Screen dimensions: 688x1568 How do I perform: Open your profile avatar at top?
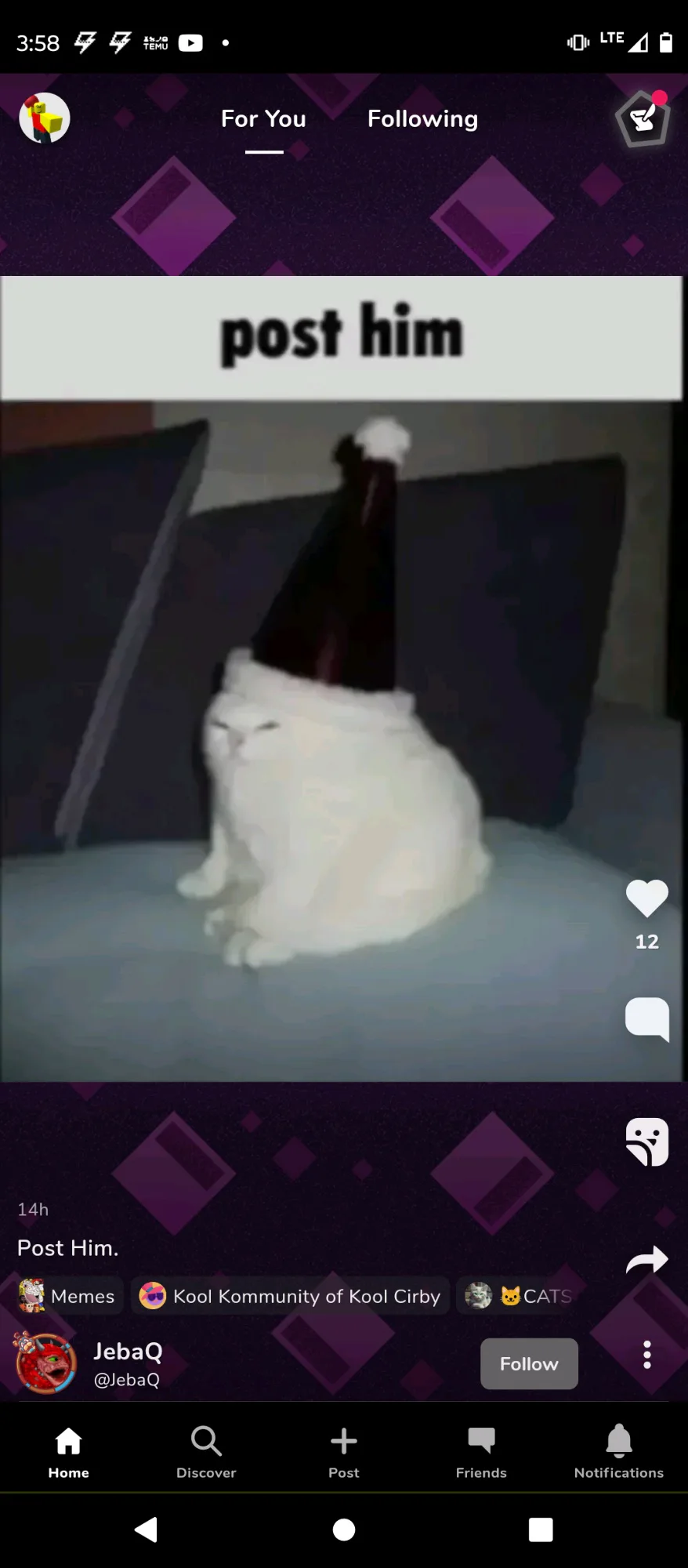pyautogui.click(x=45, y=118)
